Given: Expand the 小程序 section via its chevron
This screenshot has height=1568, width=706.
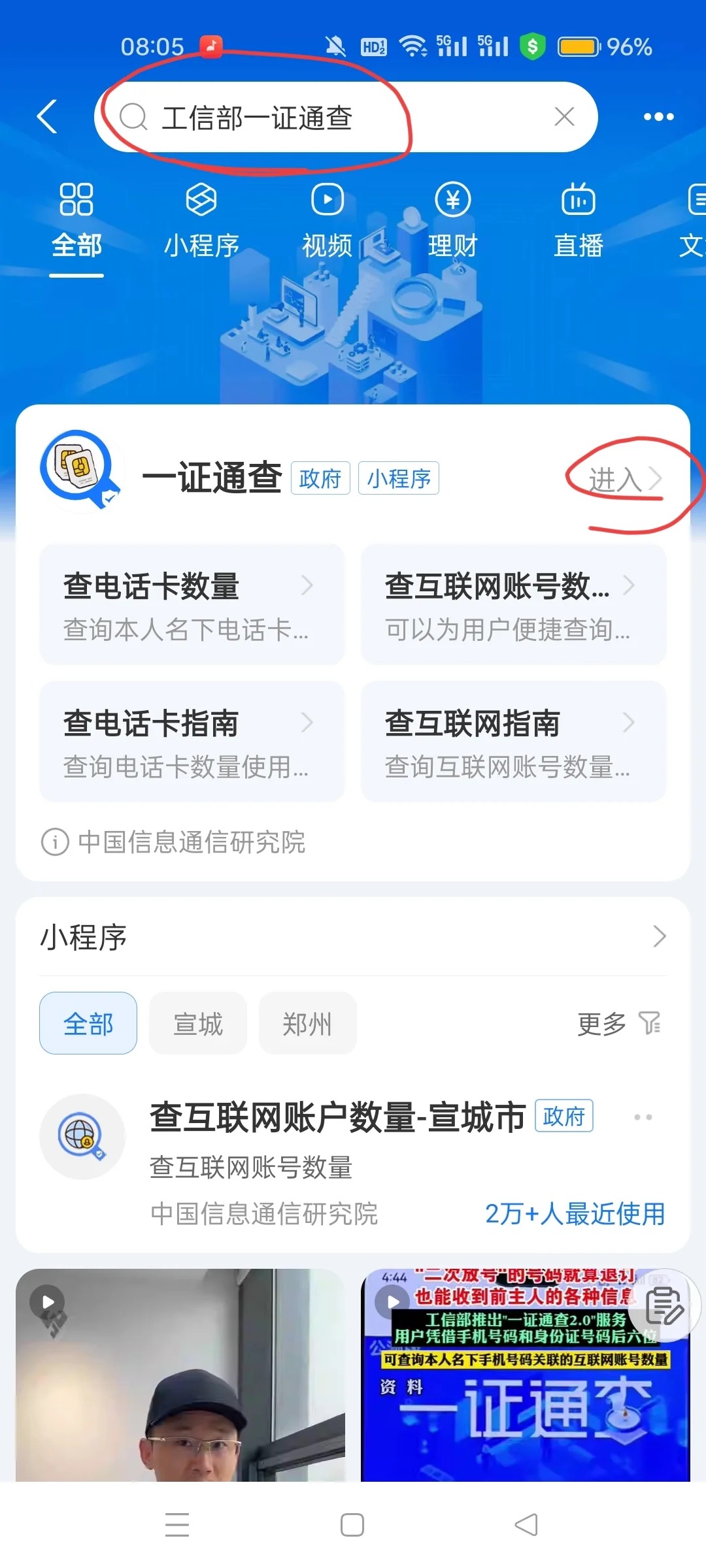Looking at the screenshot, I should coord(660,936).
